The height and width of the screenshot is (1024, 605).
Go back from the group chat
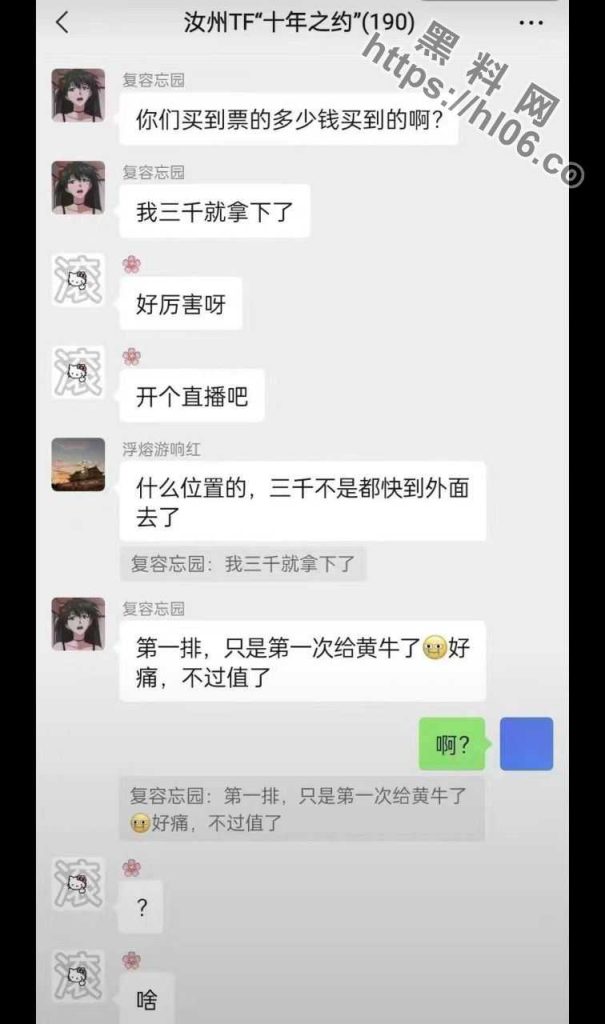coord(62,22)
